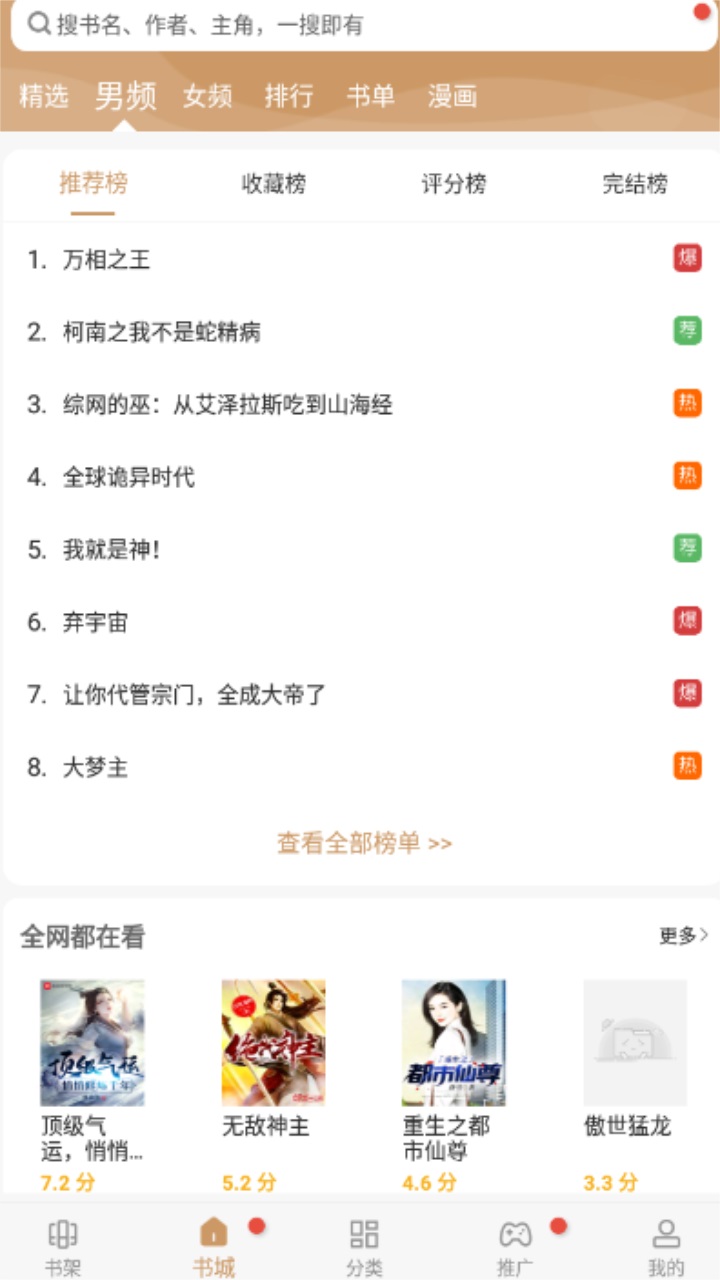
Task: Open the book 万相之王
Action: (106, 260)
